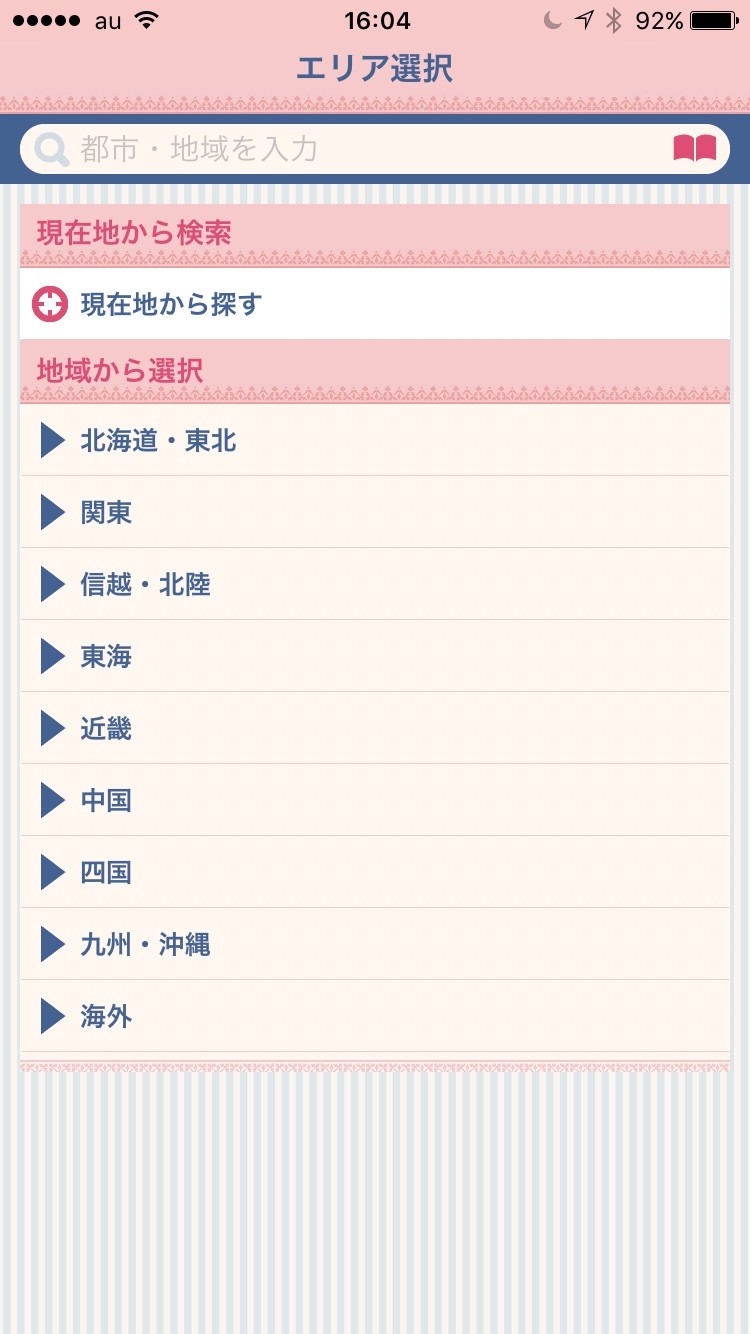Select 現在地から探す to search nearby
This screenshot has width=750, height=1334.
[375, 303]
